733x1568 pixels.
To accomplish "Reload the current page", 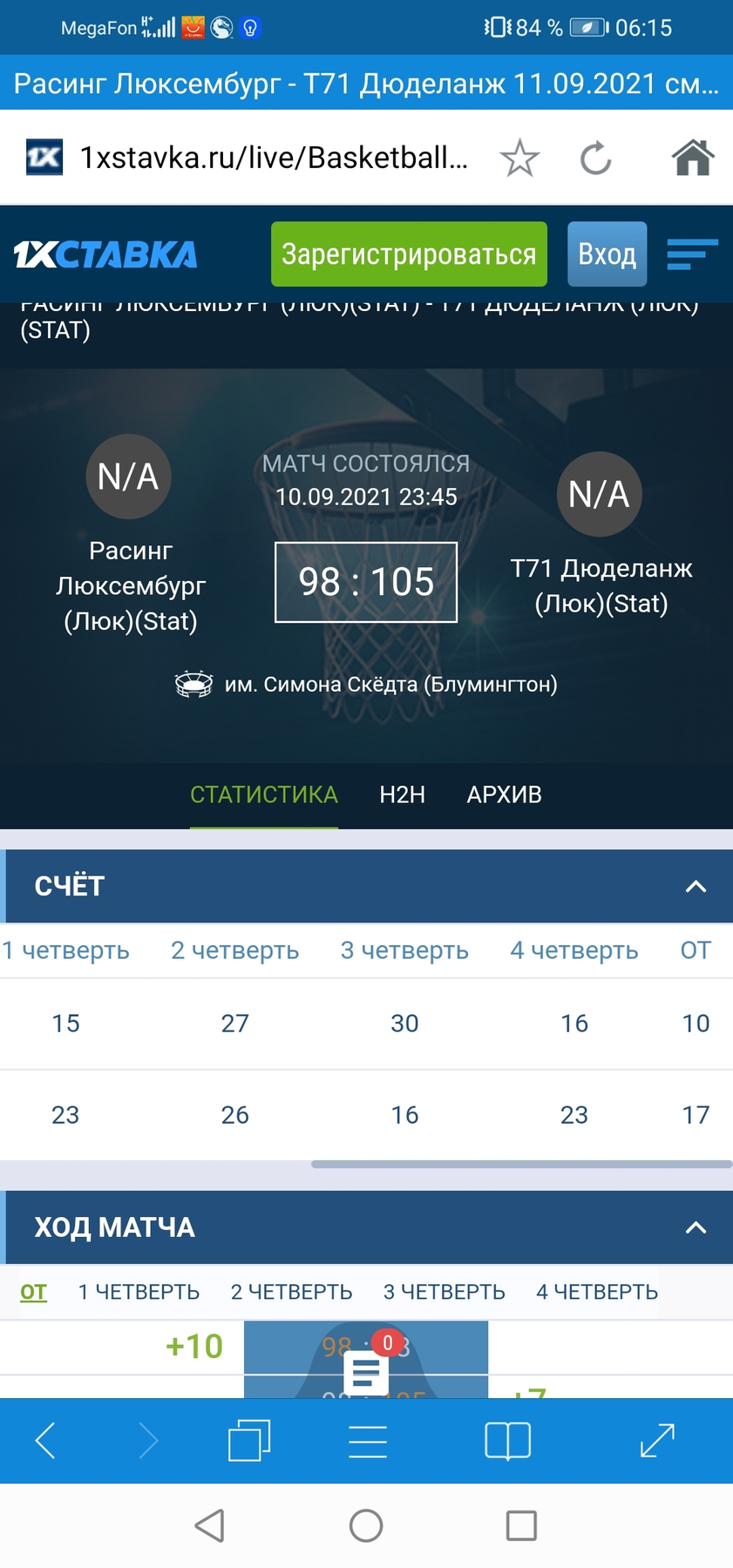I will tap(596, 159).
